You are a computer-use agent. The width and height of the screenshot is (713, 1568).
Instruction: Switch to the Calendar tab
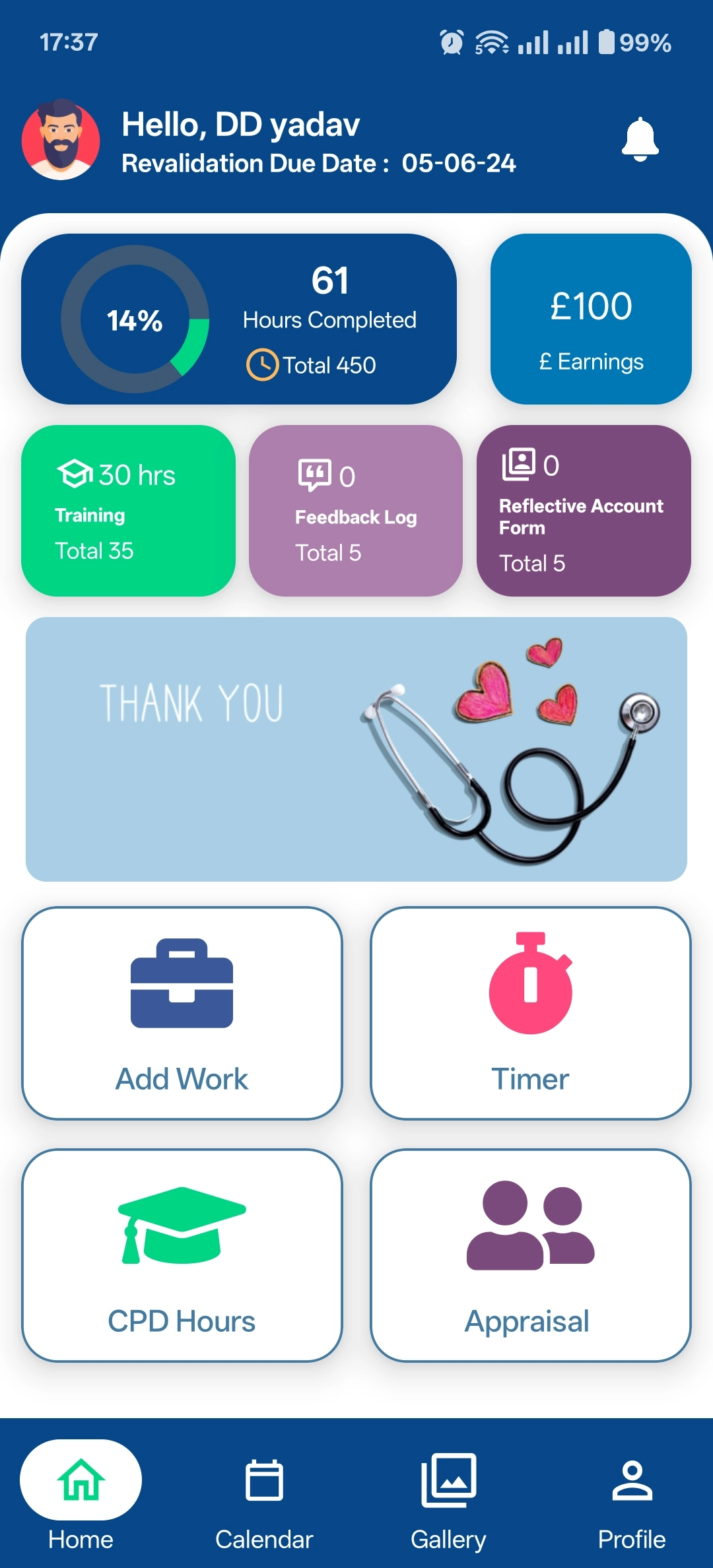point(264,1497)
